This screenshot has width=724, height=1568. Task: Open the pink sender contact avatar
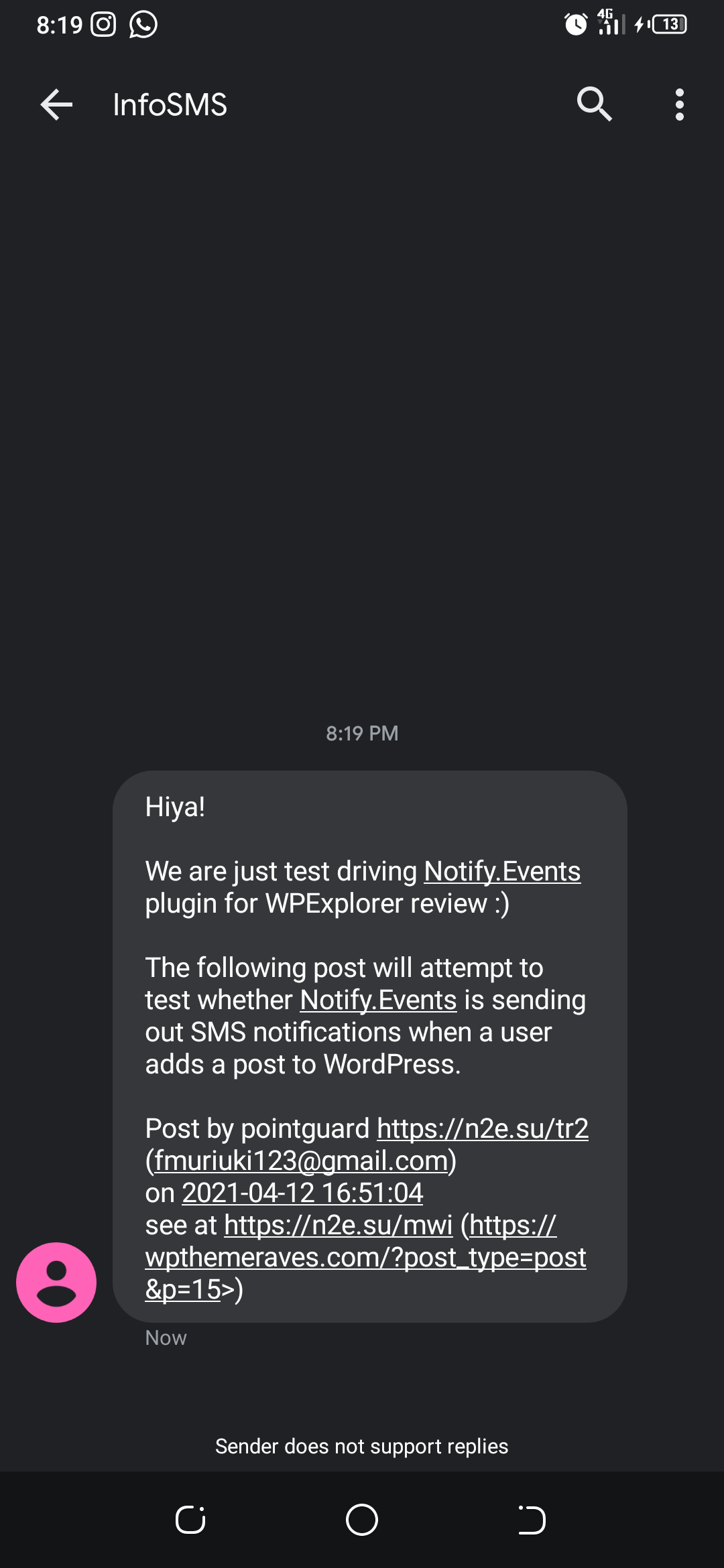(x=56, y=1282)
